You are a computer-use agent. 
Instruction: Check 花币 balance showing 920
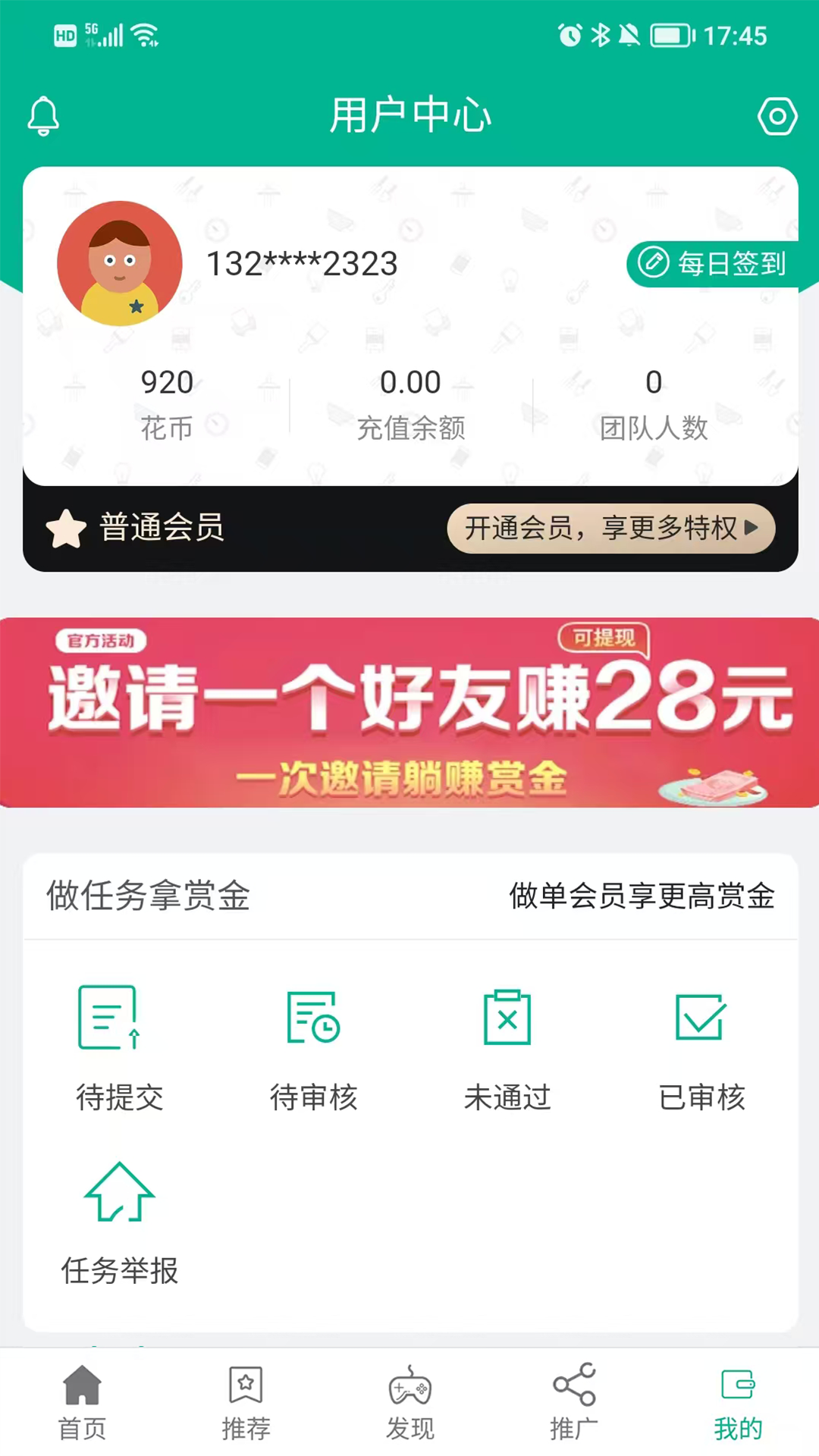tap(166, 402)
